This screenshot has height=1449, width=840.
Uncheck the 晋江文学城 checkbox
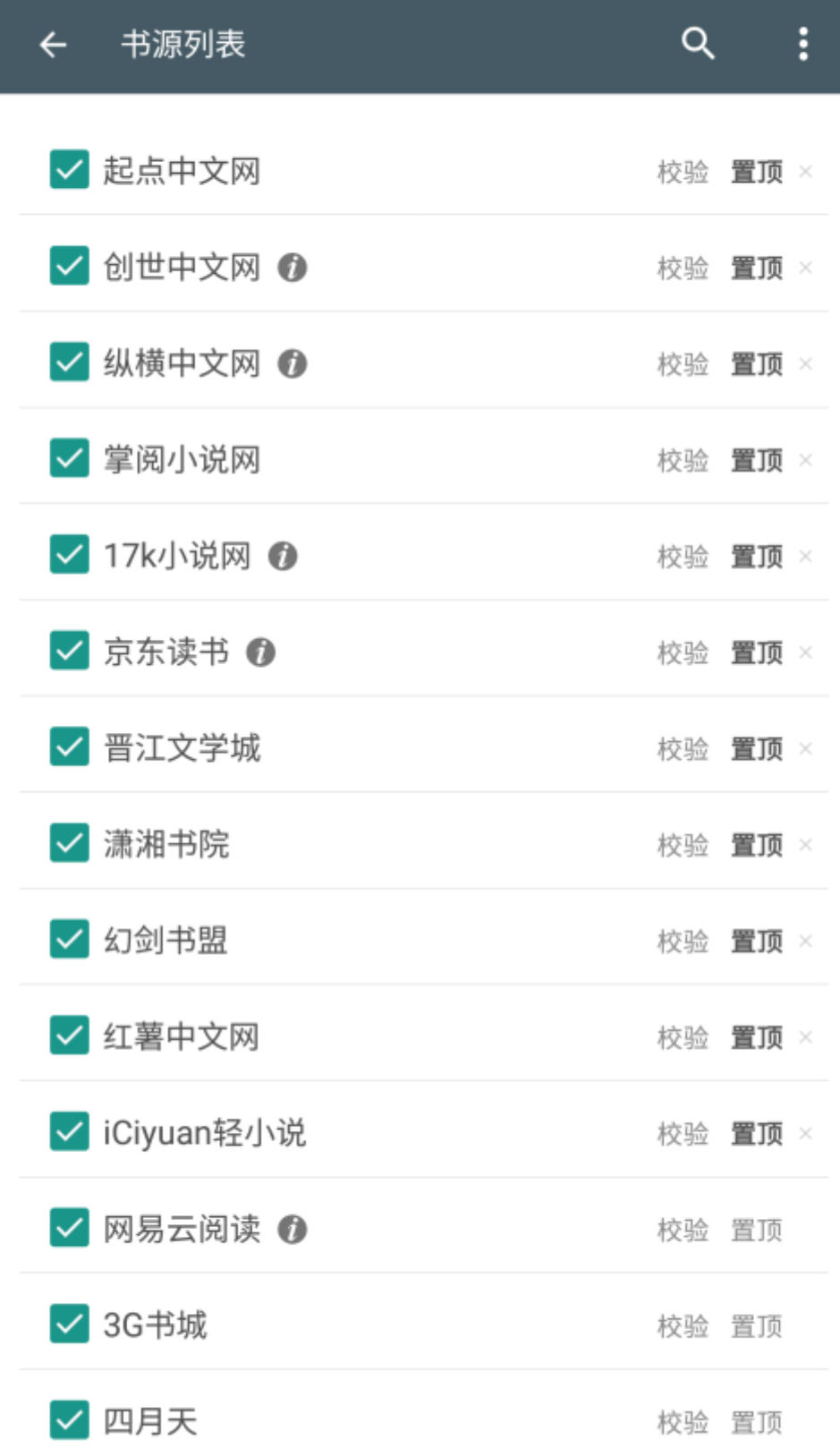point(69,746)
